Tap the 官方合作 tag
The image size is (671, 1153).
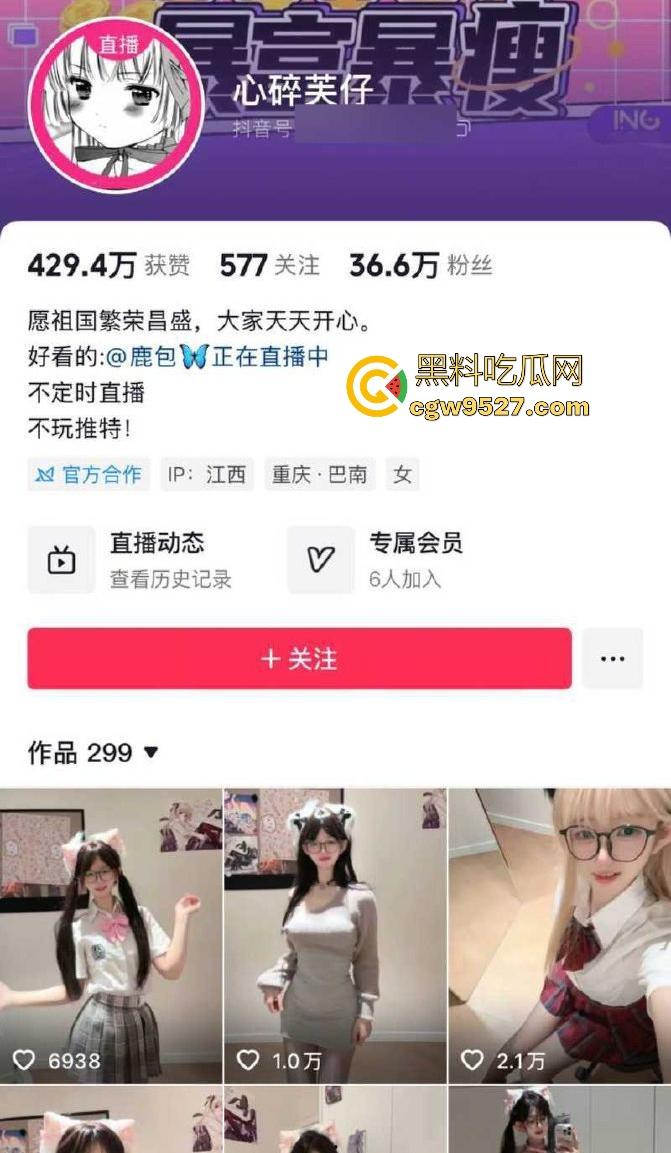[89, 474]
